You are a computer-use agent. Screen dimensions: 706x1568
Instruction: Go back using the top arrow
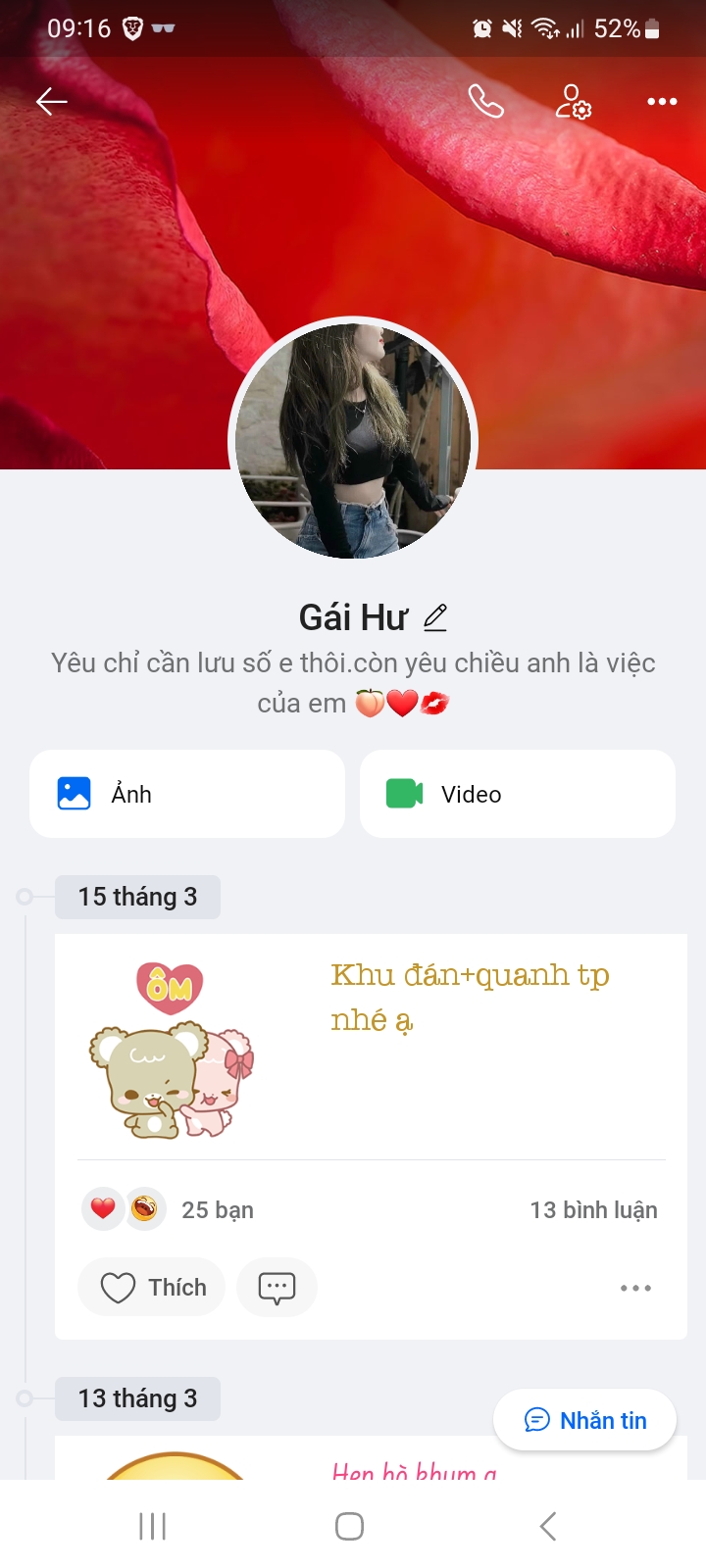pos(51,101)
